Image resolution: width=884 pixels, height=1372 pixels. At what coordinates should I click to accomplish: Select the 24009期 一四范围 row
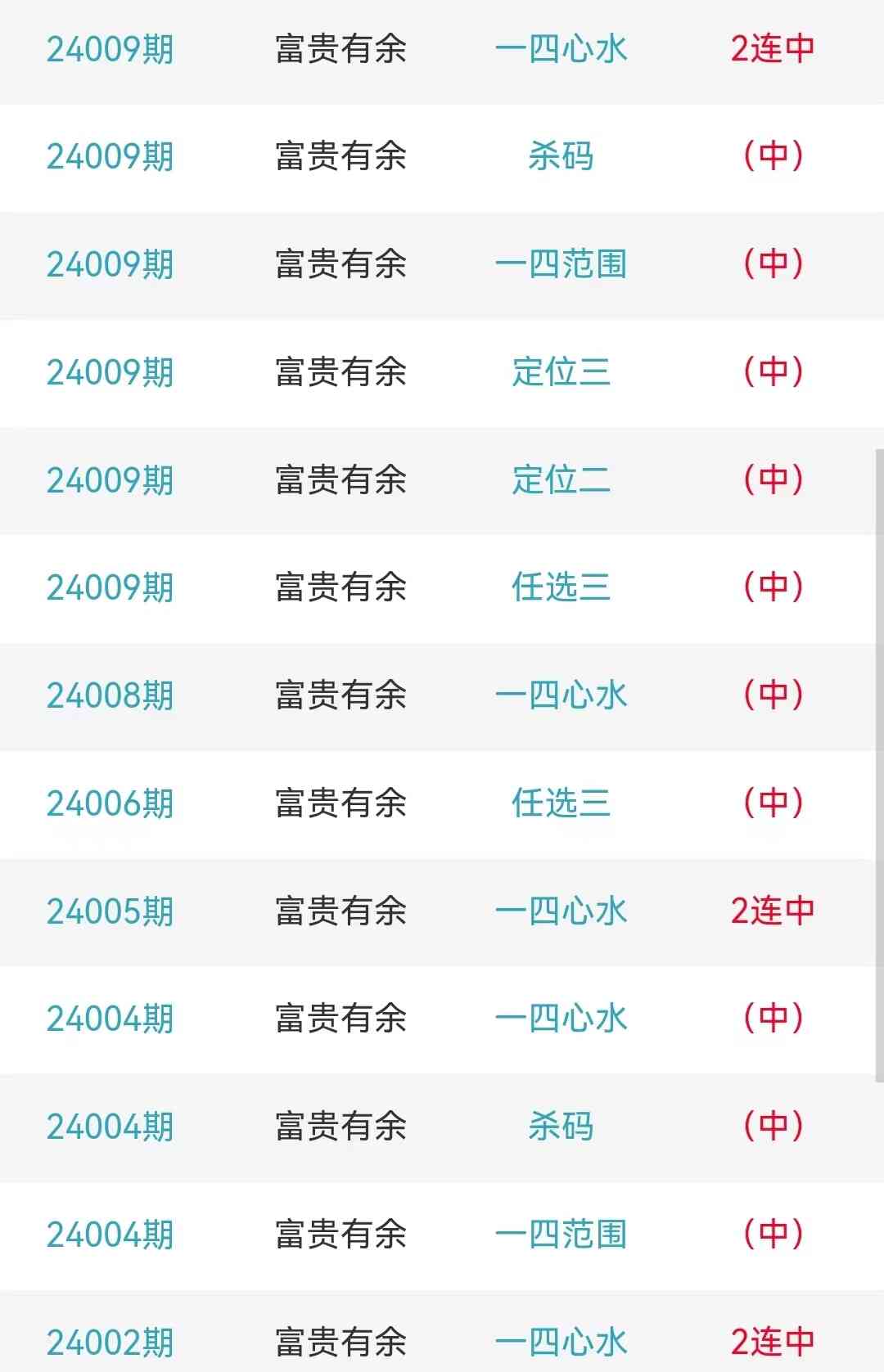pyautogui.click(x=561, y=264)
